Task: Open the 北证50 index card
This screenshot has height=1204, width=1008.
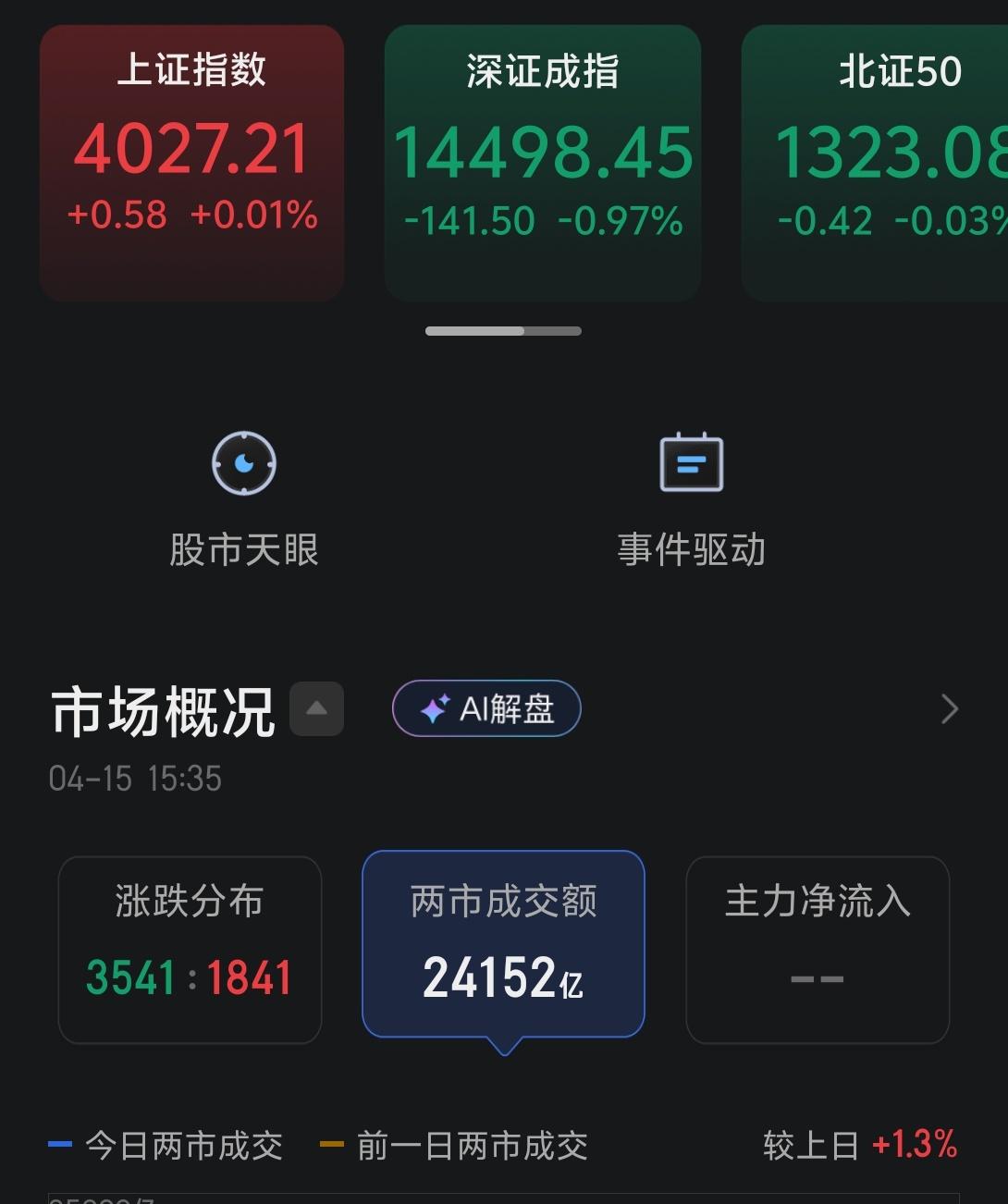Action: [883, 163]
